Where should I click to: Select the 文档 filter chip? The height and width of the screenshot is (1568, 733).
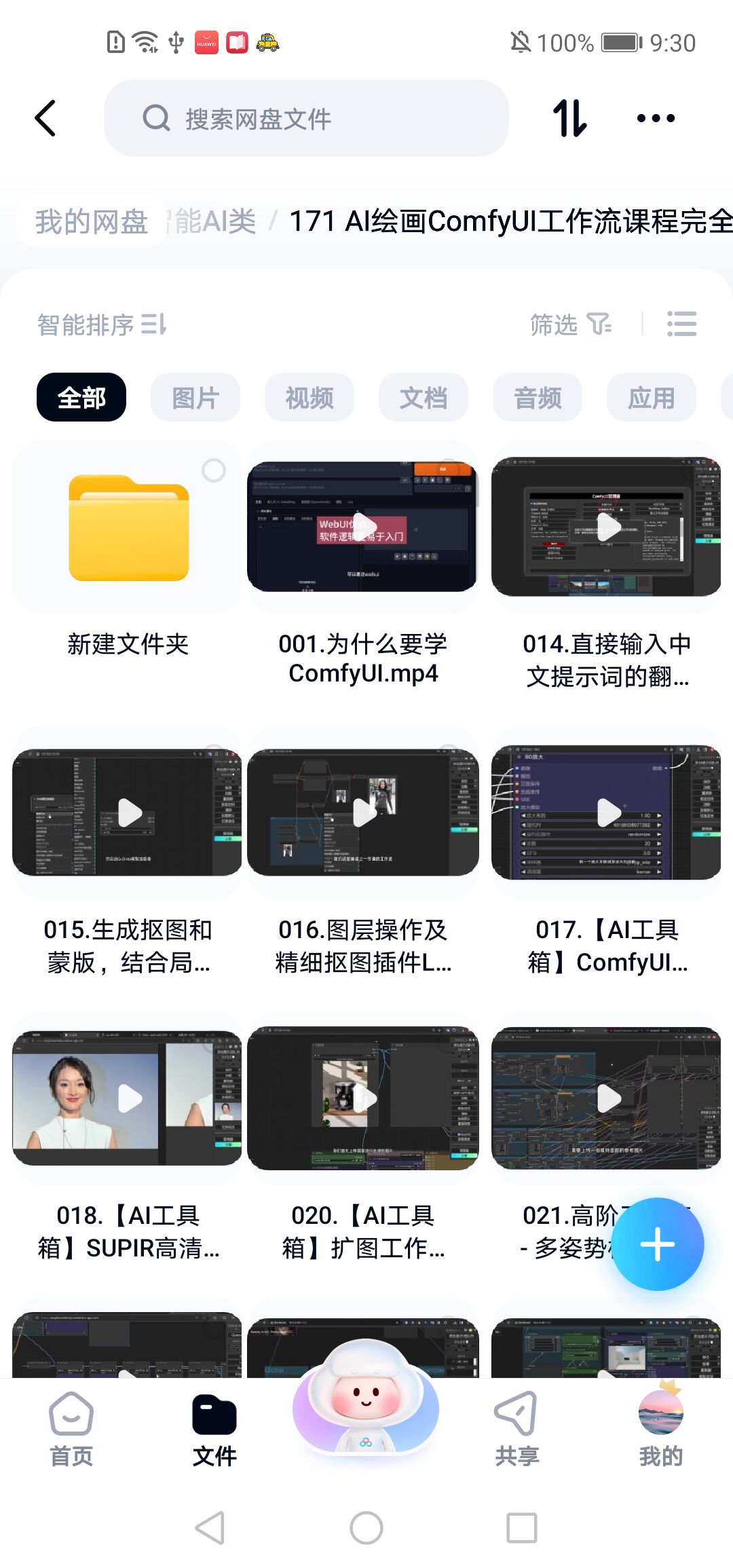tap(424, 397)
